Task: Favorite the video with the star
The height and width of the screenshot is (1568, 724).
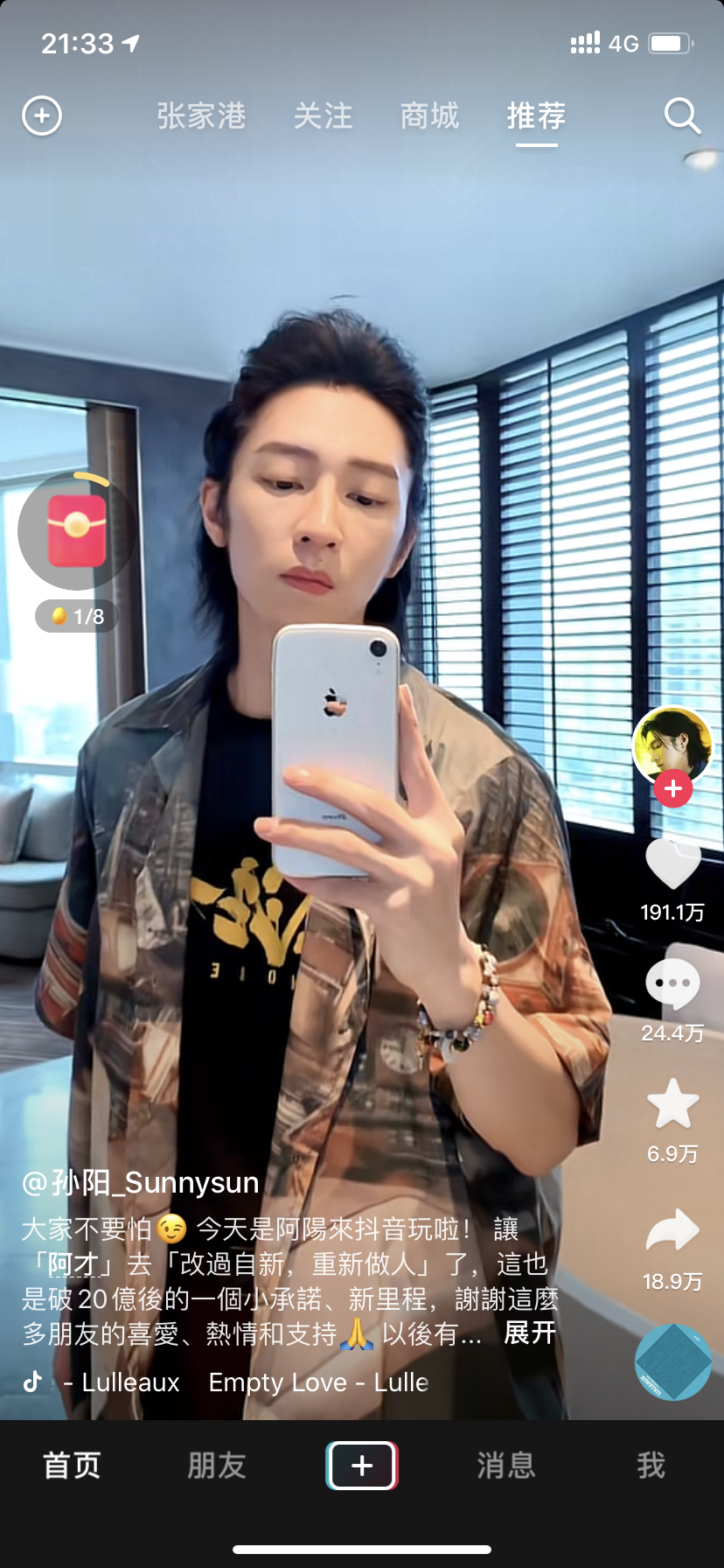Action: click(672, 1104)
